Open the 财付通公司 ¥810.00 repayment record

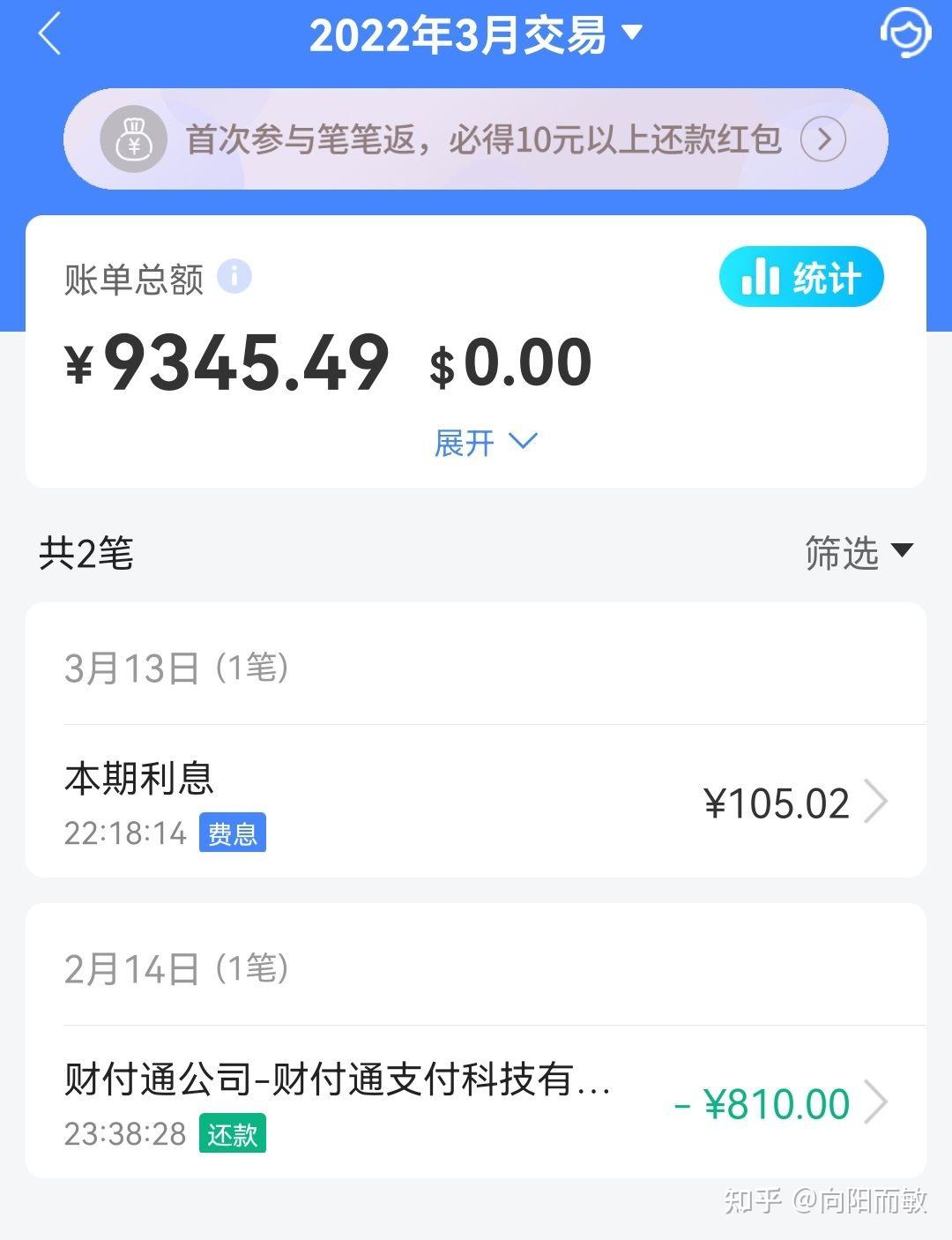pos(476,1102)
